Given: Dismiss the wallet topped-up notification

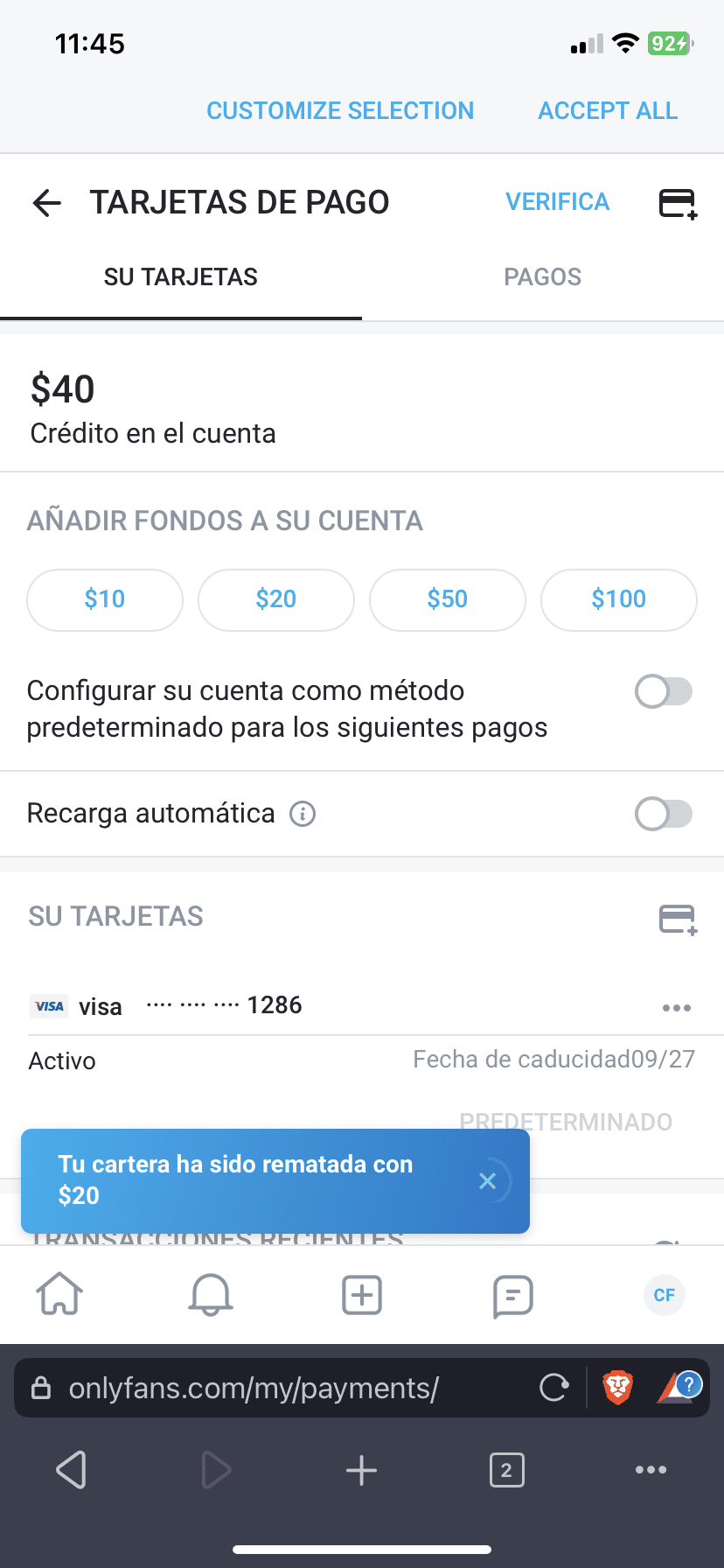Looking at the screenshot, I should [x=488, y=1181].
